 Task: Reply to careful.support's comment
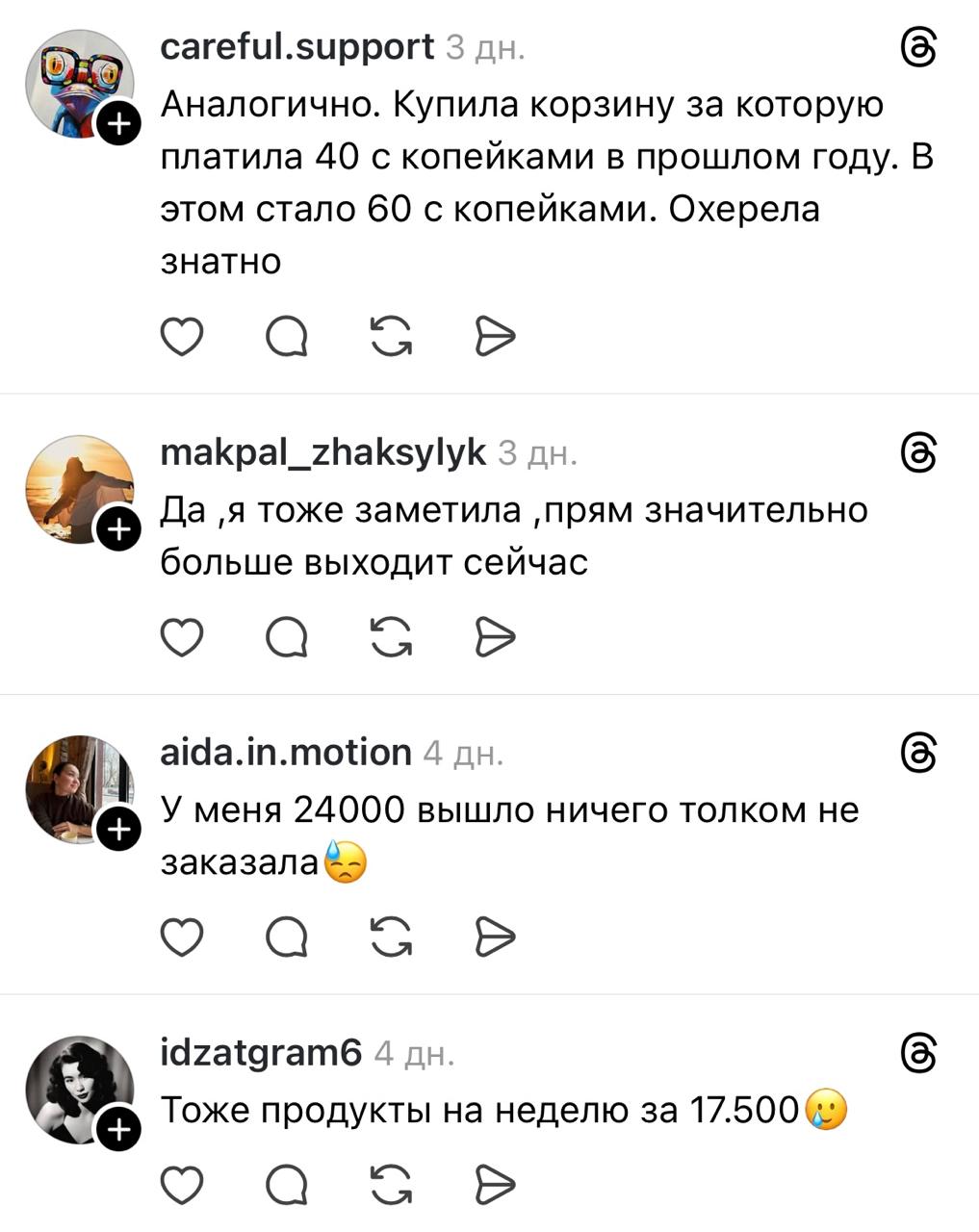point(286,337)
